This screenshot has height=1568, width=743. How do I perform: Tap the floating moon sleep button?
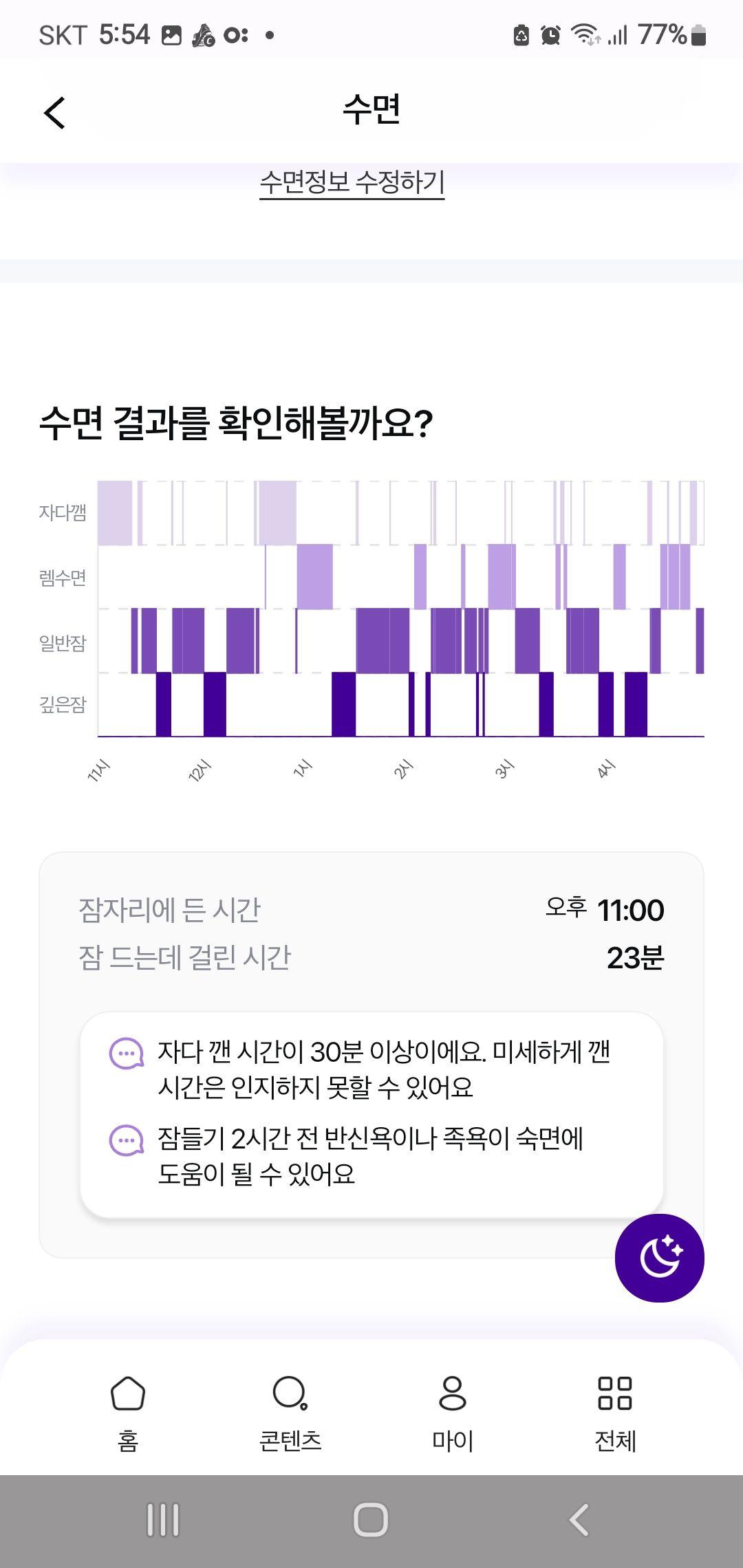(x=659, y=1257)
